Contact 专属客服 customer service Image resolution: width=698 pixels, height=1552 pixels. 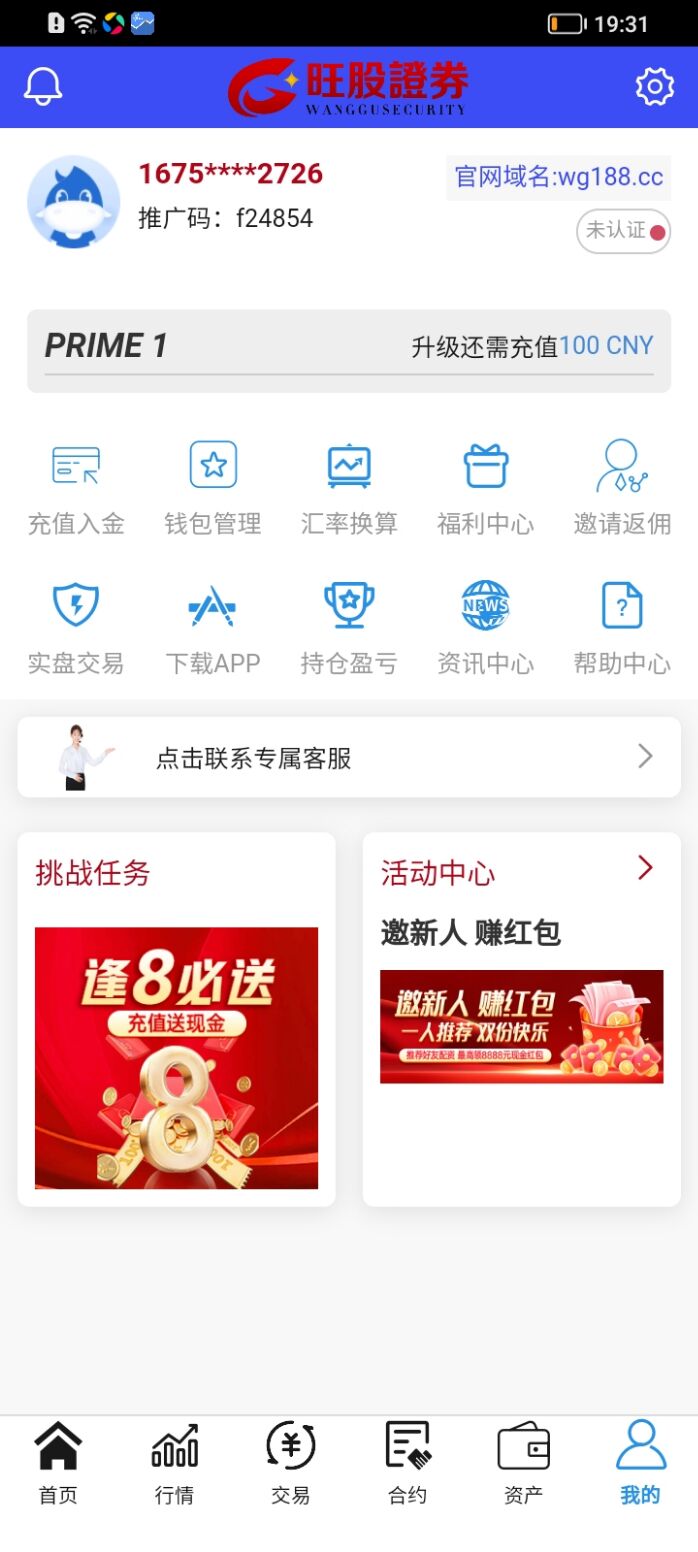(x=349, y=757)
